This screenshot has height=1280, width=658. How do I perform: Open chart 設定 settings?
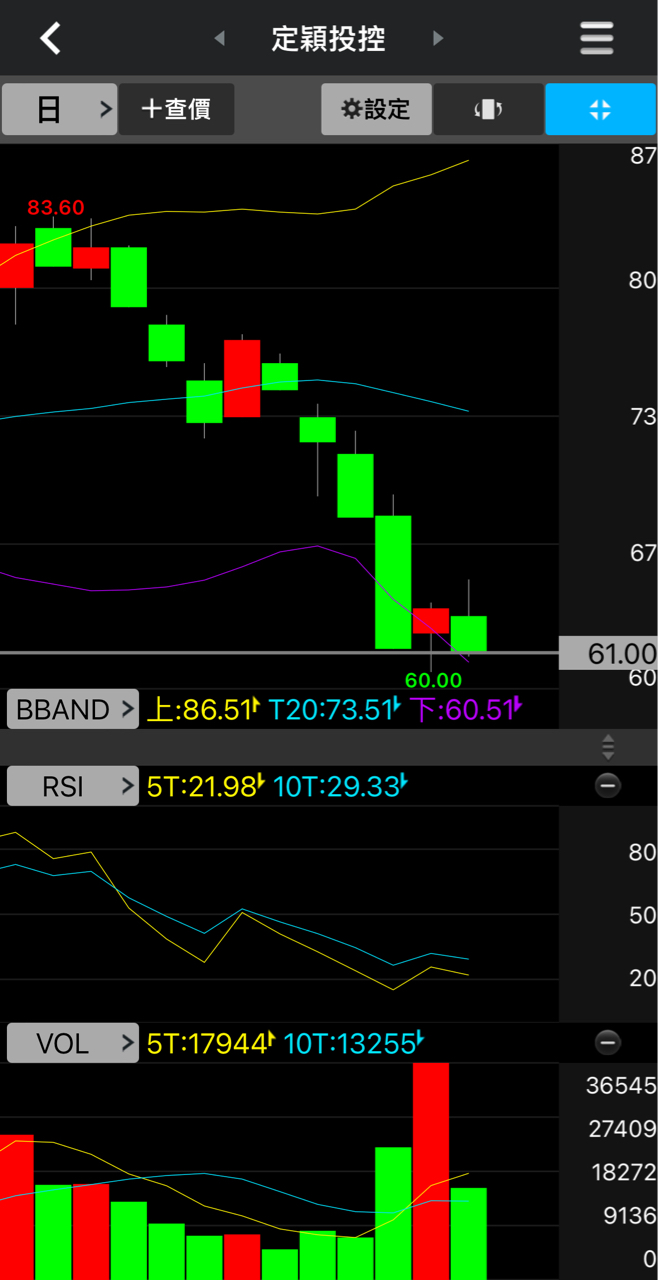(x=376, y=109)
